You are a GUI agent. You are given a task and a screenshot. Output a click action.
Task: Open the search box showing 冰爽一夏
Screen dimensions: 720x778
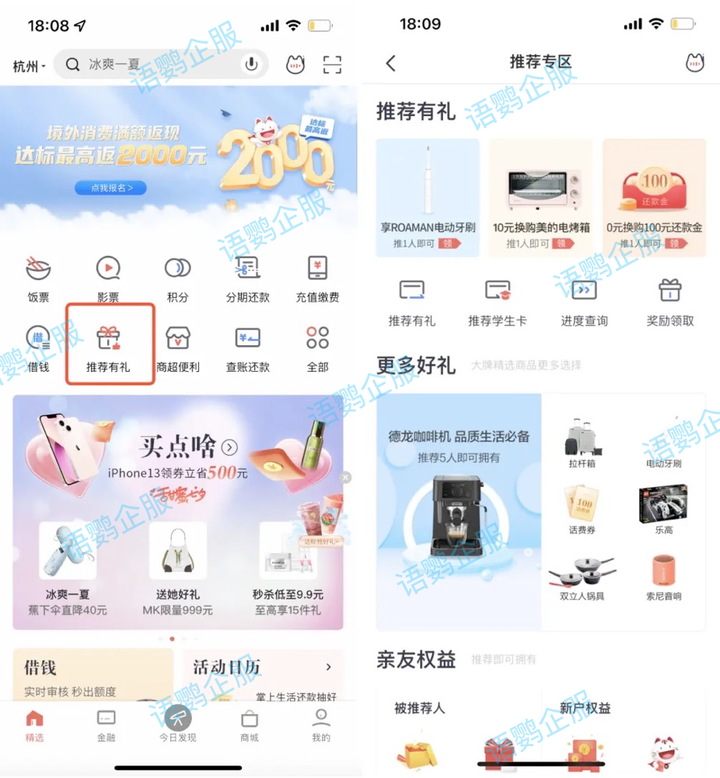150,65
